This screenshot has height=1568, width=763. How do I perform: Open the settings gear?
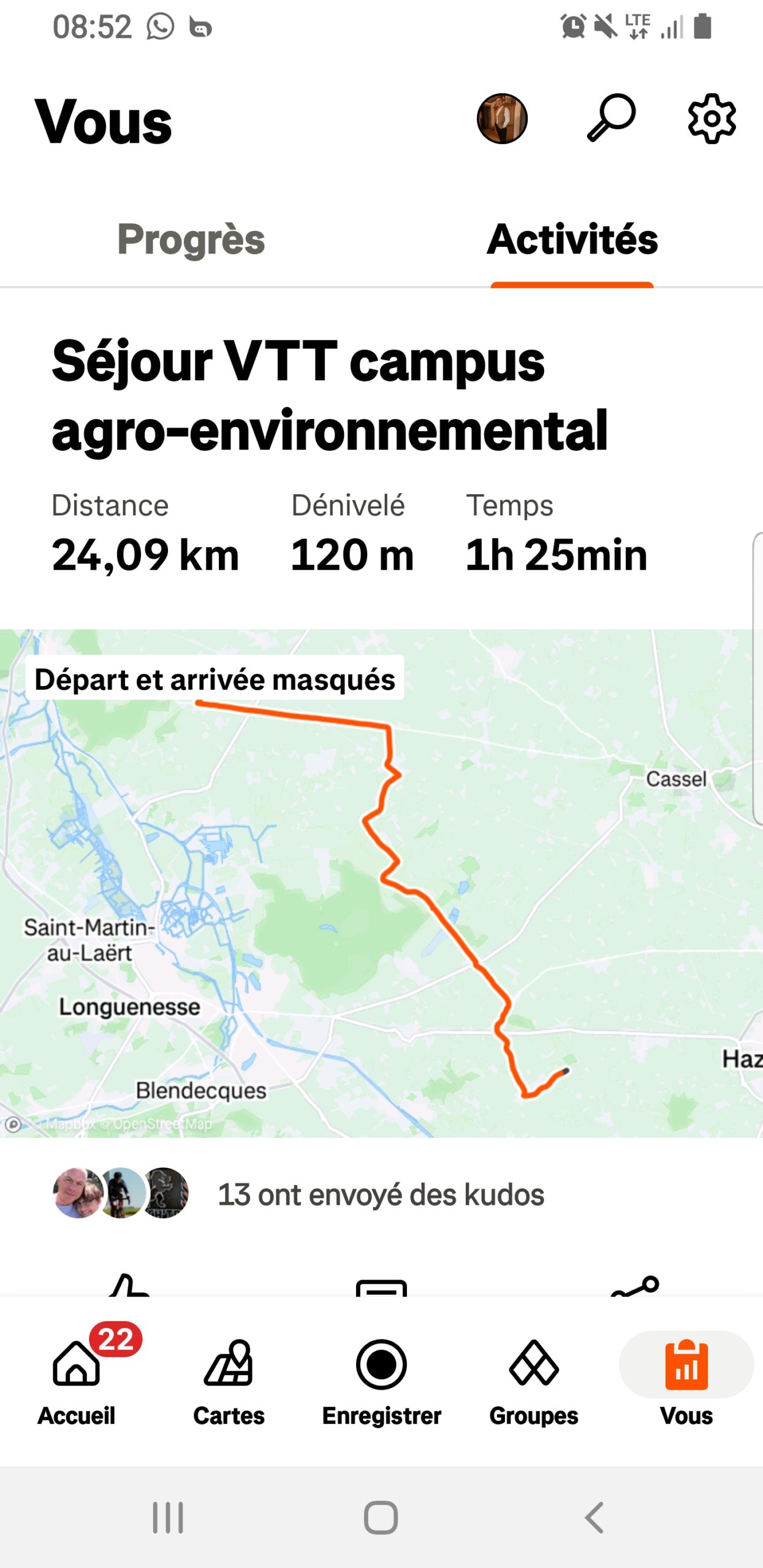(712, 119)
